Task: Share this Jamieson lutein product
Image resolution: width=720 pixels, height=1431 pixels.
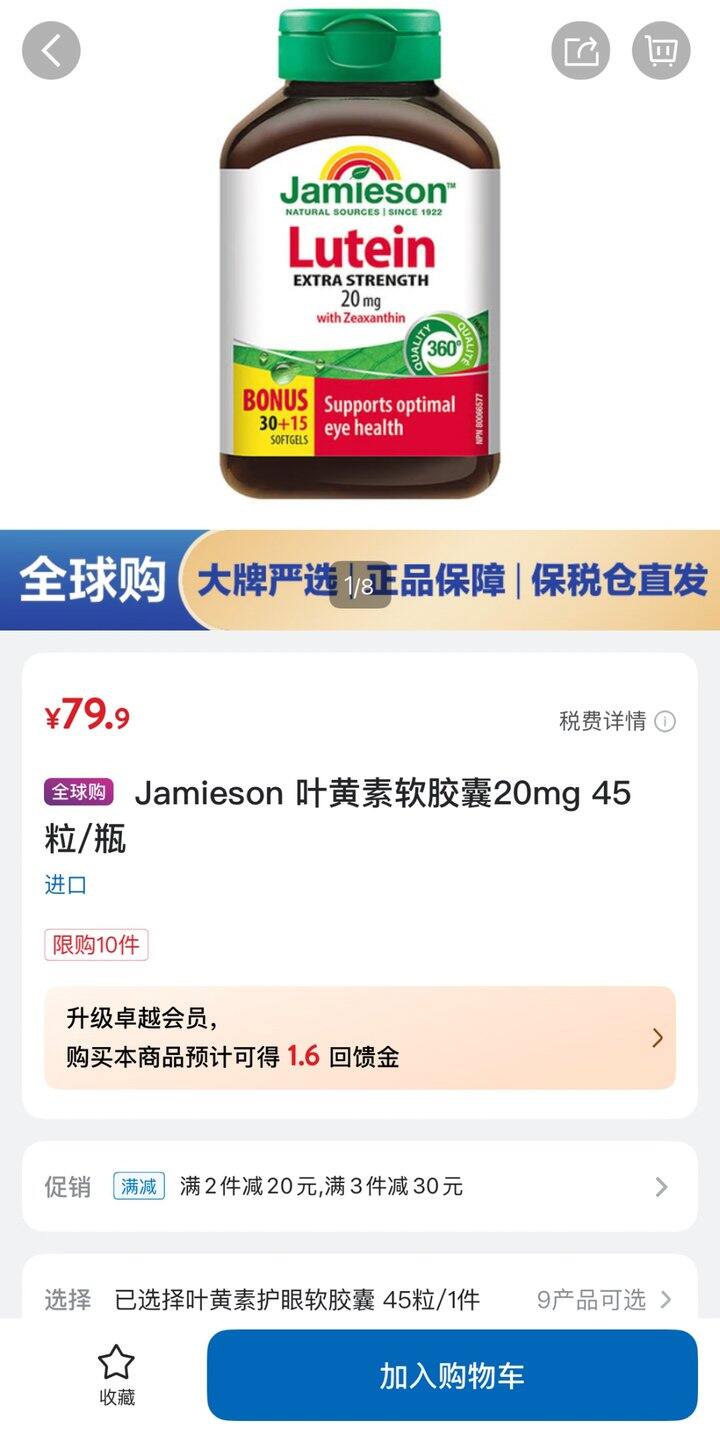Action: point(580,51)
